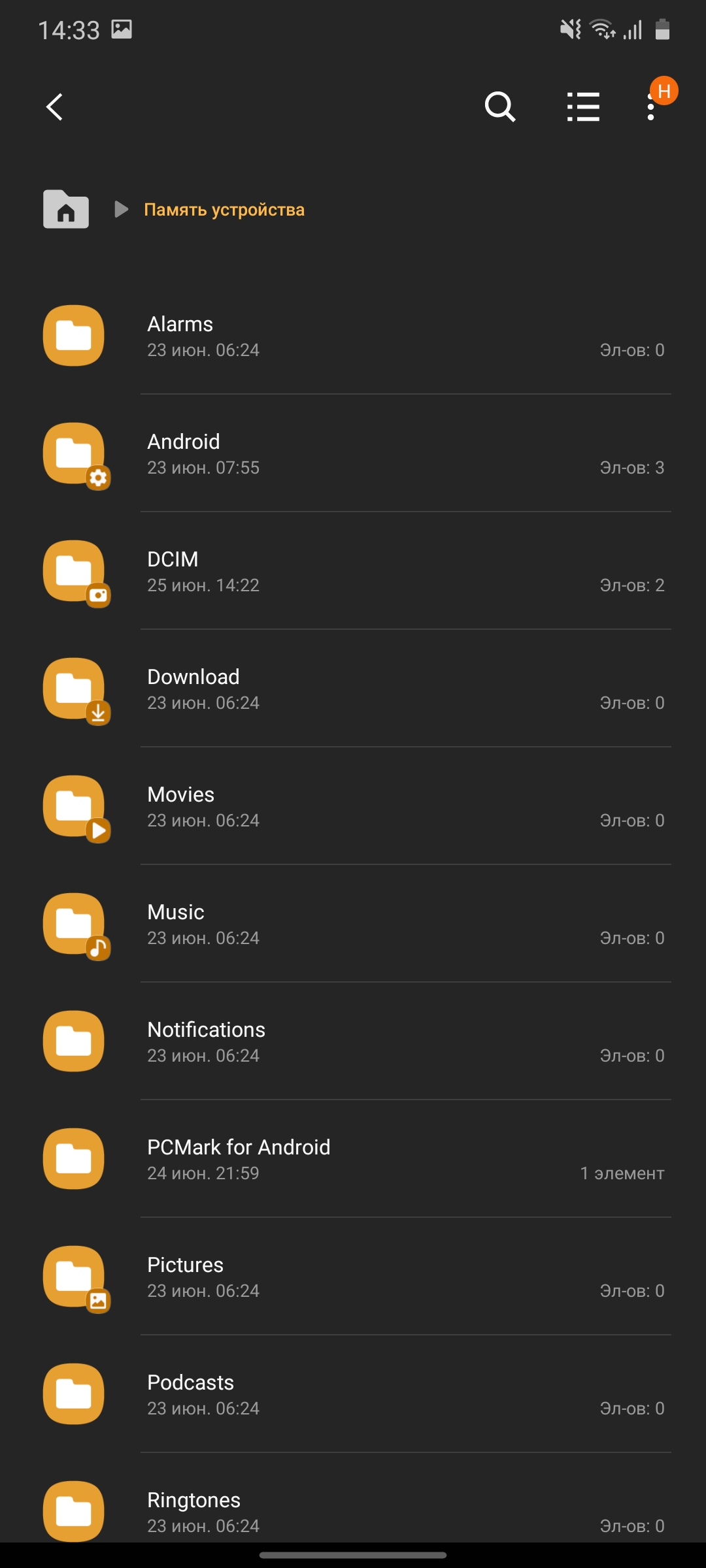Open the Alarms folder

[353, 336]
